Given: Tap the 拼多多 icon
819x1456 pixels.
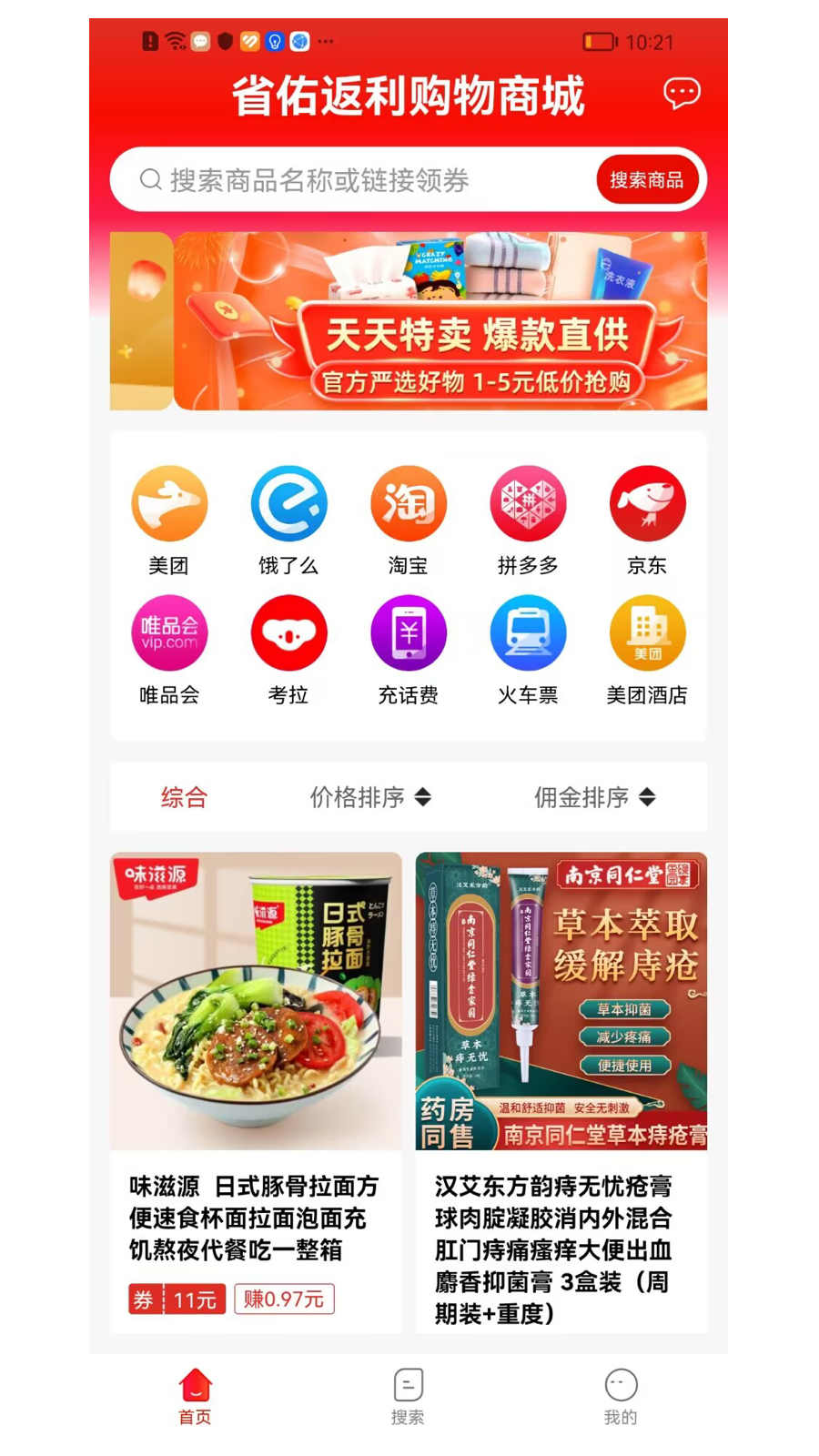Looking at the screenshot, I should pos(528,503).
